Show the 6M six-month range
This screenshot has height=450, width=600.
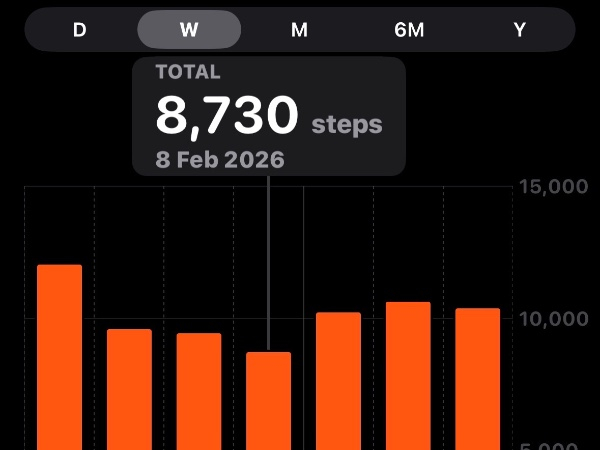[x=409, y=30]
